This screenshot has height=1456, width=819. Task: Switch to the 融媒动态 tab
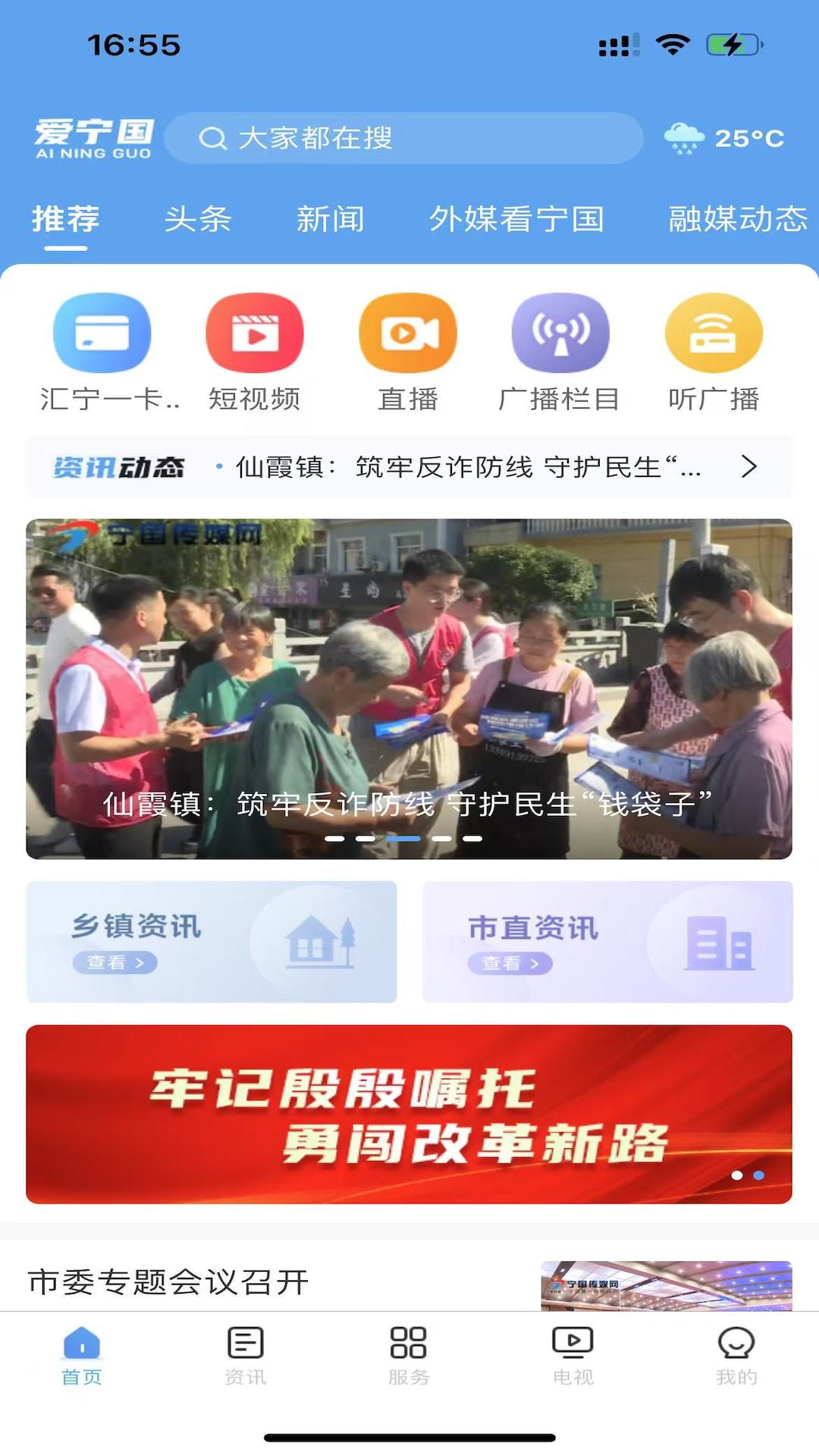pos(736,220)
